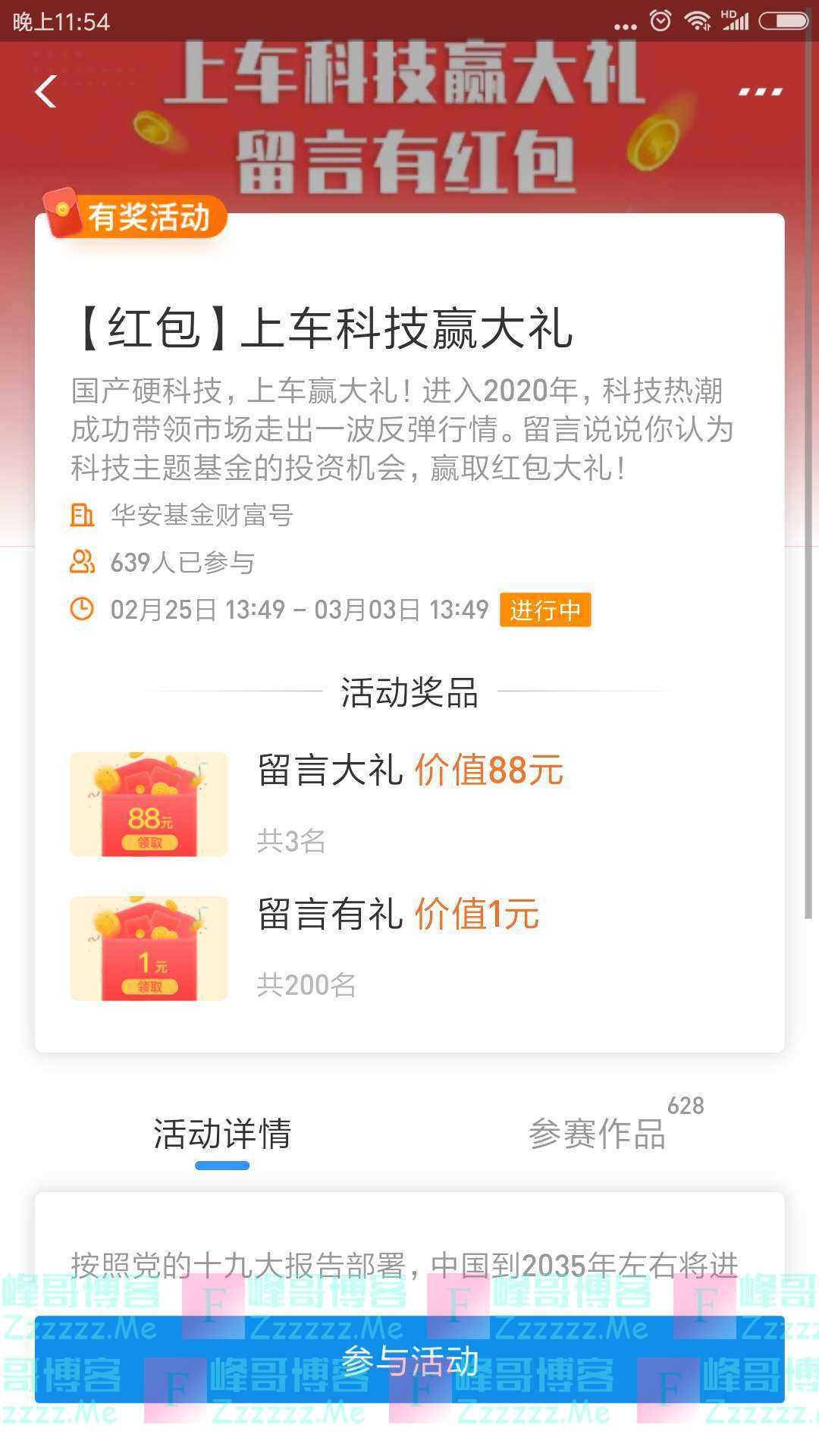This screenshot has width=819, height=1456.
Task: Open the 华安基金财富号 account page
Action: [x=202, y=516]
